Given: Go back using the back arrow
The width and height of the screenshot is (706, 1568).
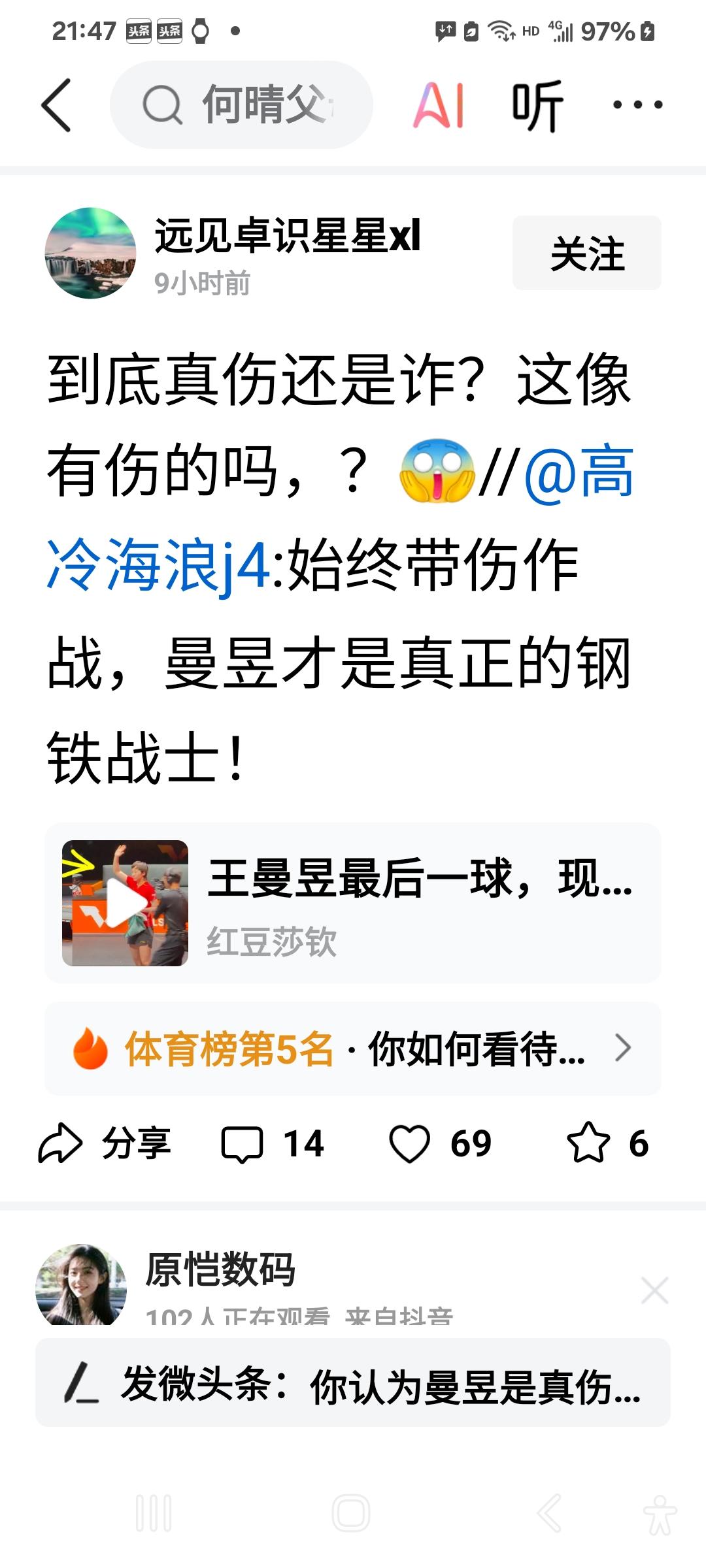Looking at the screenshot, I should point(56,105).
